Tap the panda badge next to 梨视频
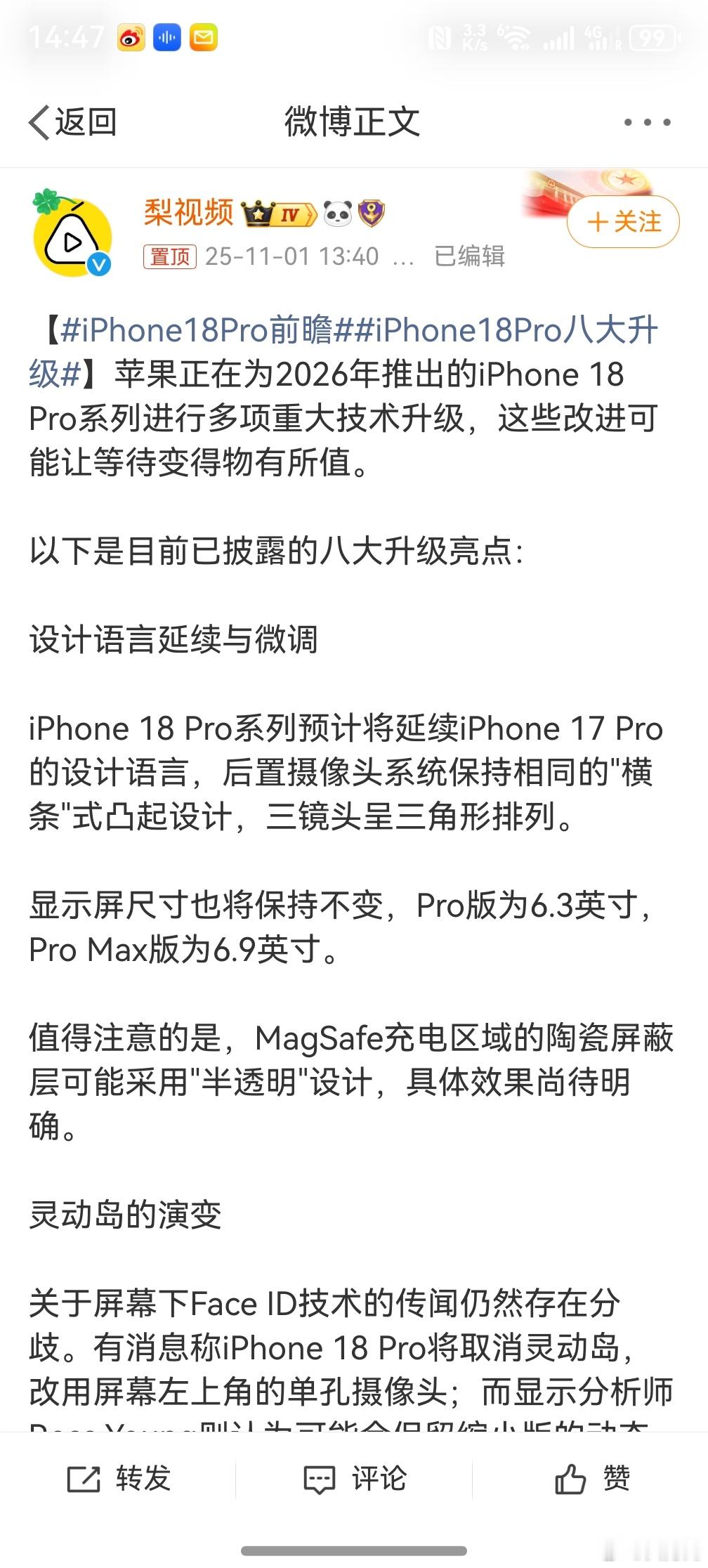This screenshot has width=708, height=1568. (x=339, y=213)
